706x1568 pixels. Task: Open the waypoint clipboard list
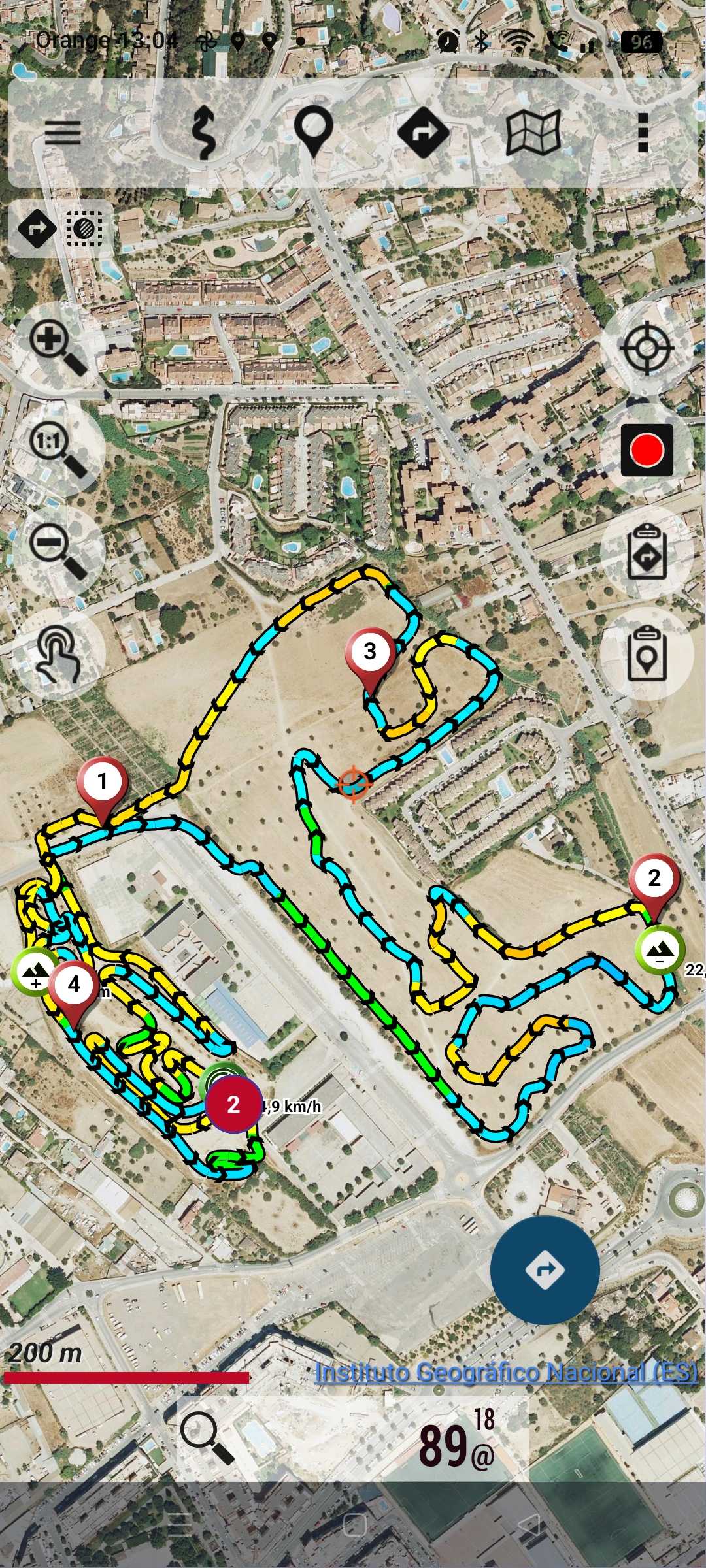point(647,653)
